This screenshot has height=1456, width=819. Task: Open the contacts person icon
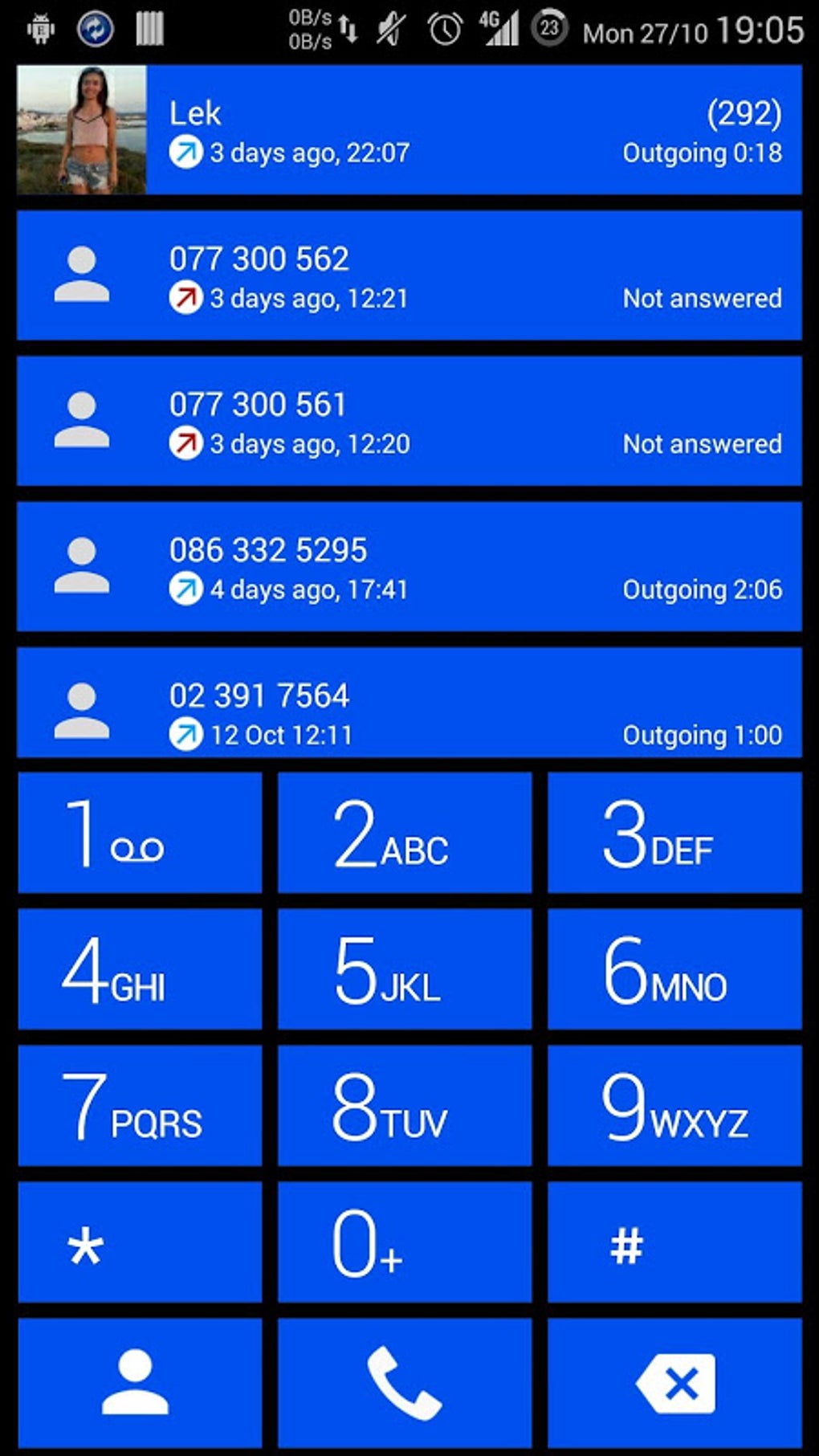coord(140,1381)
